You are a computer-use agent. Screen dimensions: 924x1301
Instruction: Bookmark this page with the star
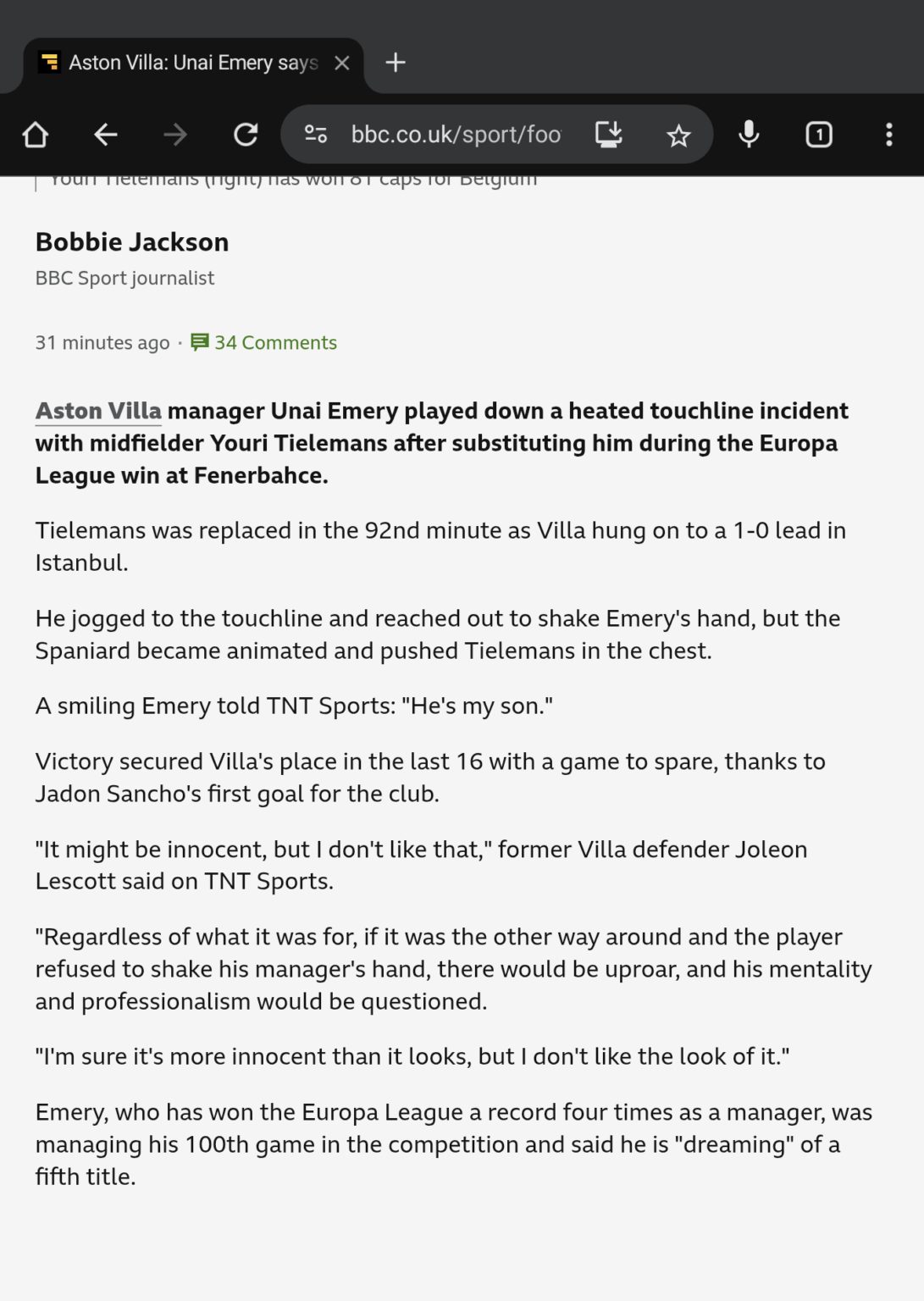[678, 136]
